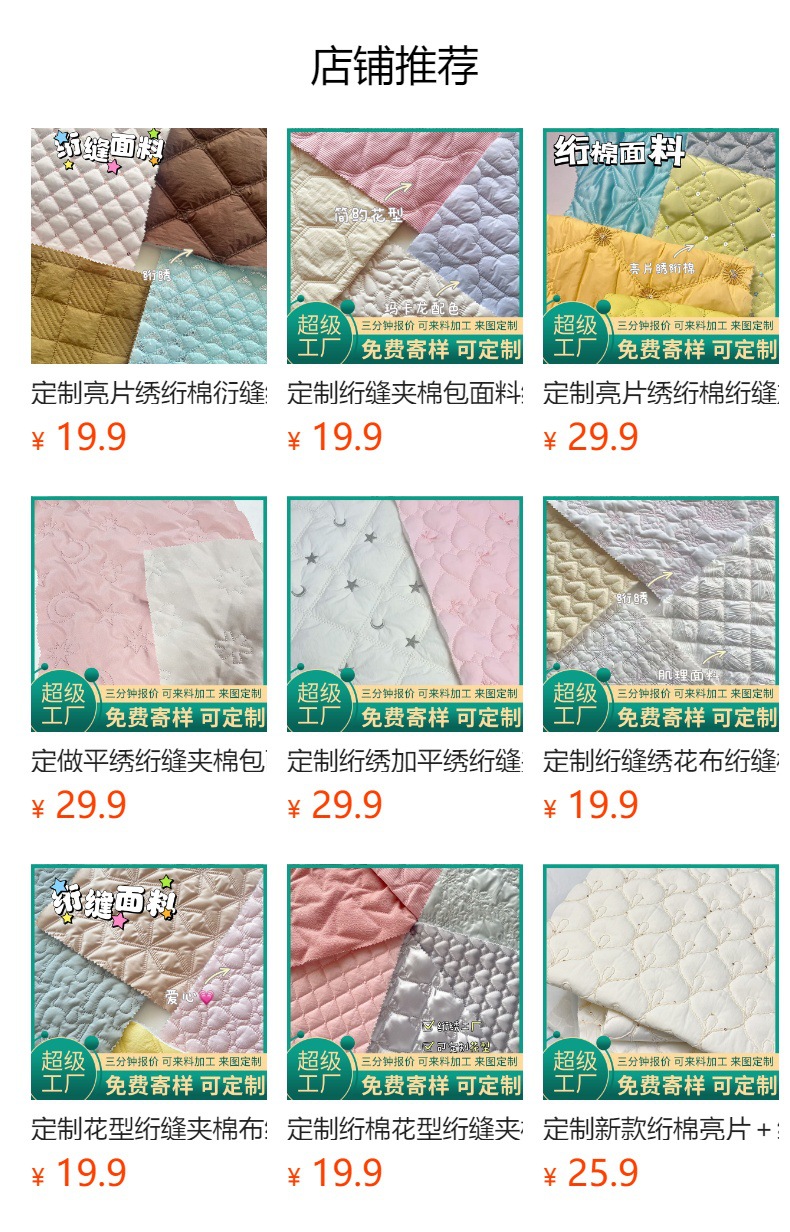Select the 定制绗棉花型绗缝夹 product
Image resolution: width=790 pixels, height=1232 pixels.
tap(404, 982)
